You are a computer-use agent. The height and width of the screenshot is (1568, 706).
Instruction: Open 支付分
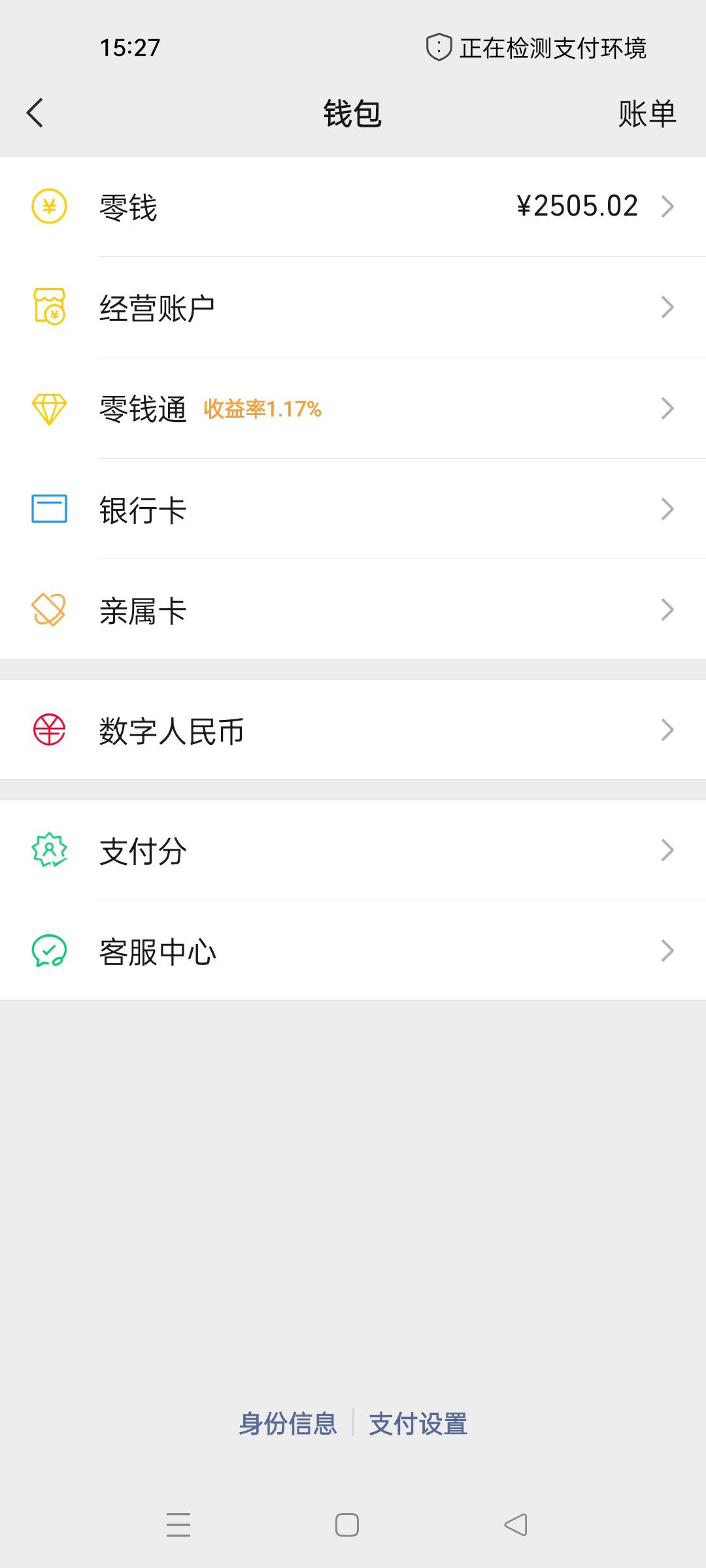click(x=353, y=850)
